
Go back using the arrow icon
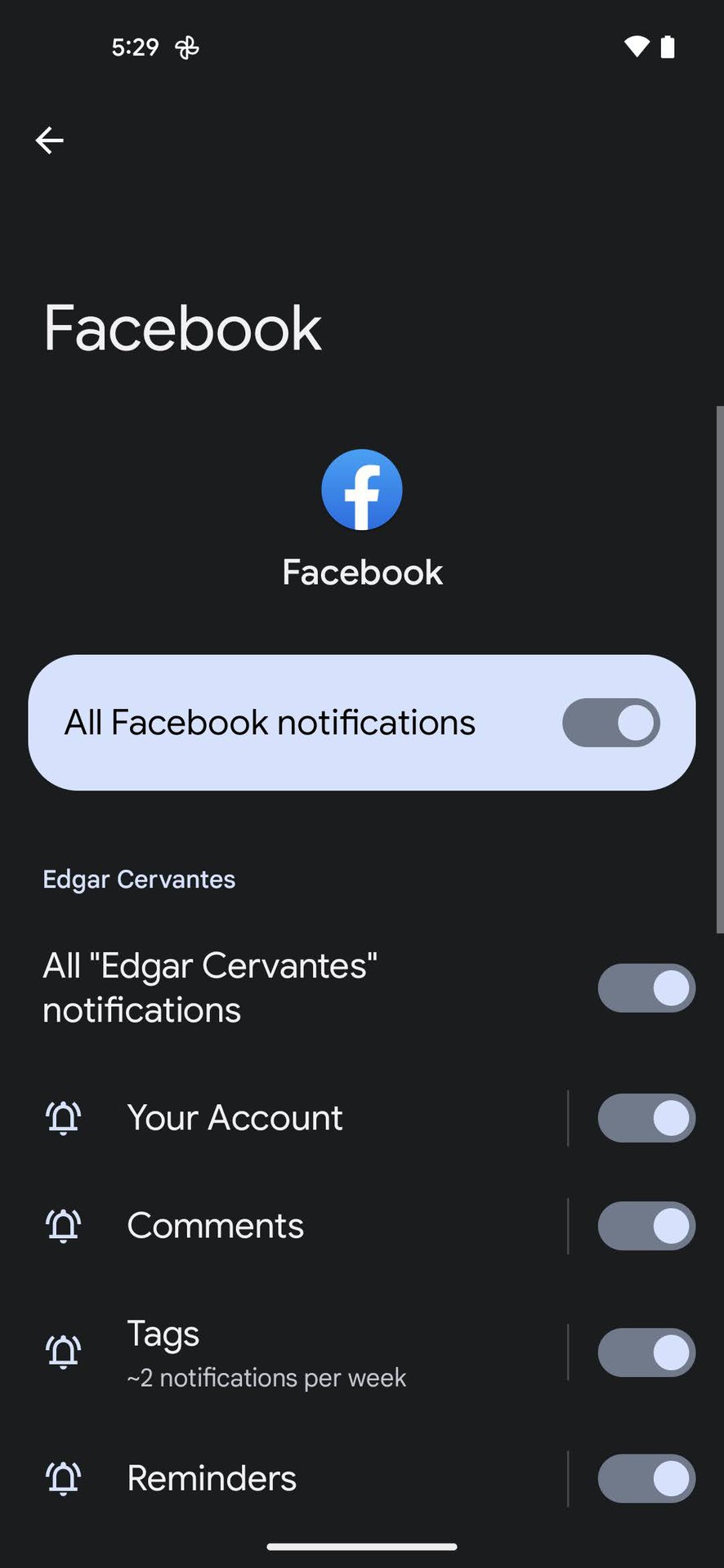(x=49, y=140)
